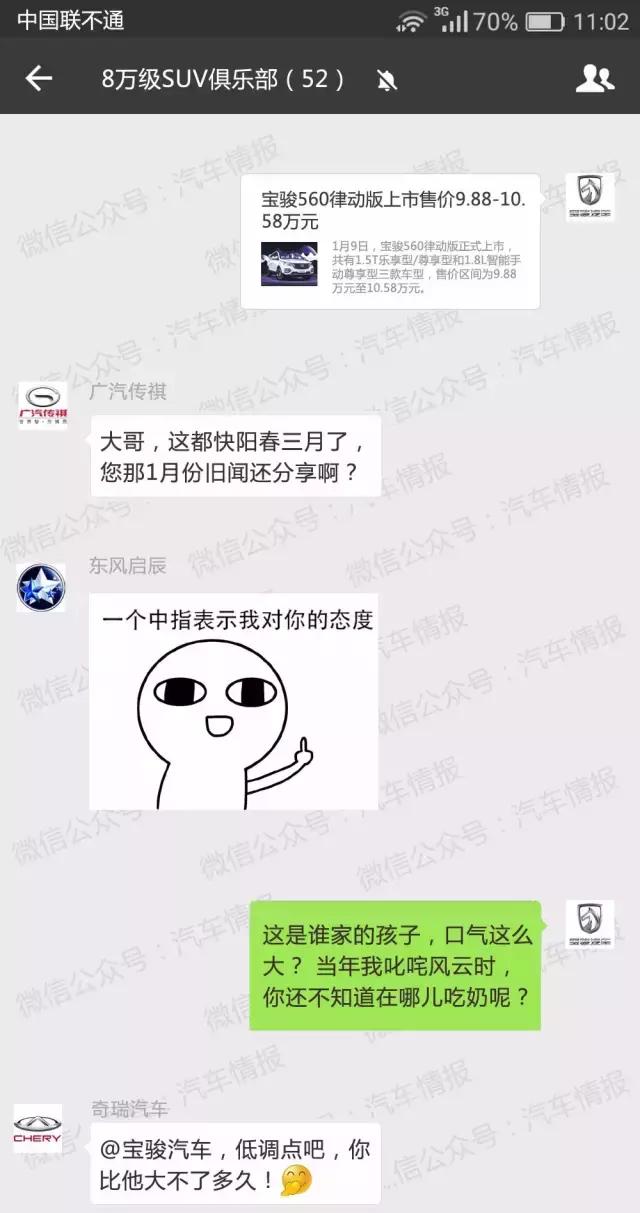Open group members and chat info
Image resolution: width=640 pixels, height=1213 pixels.
click(594, 79)
